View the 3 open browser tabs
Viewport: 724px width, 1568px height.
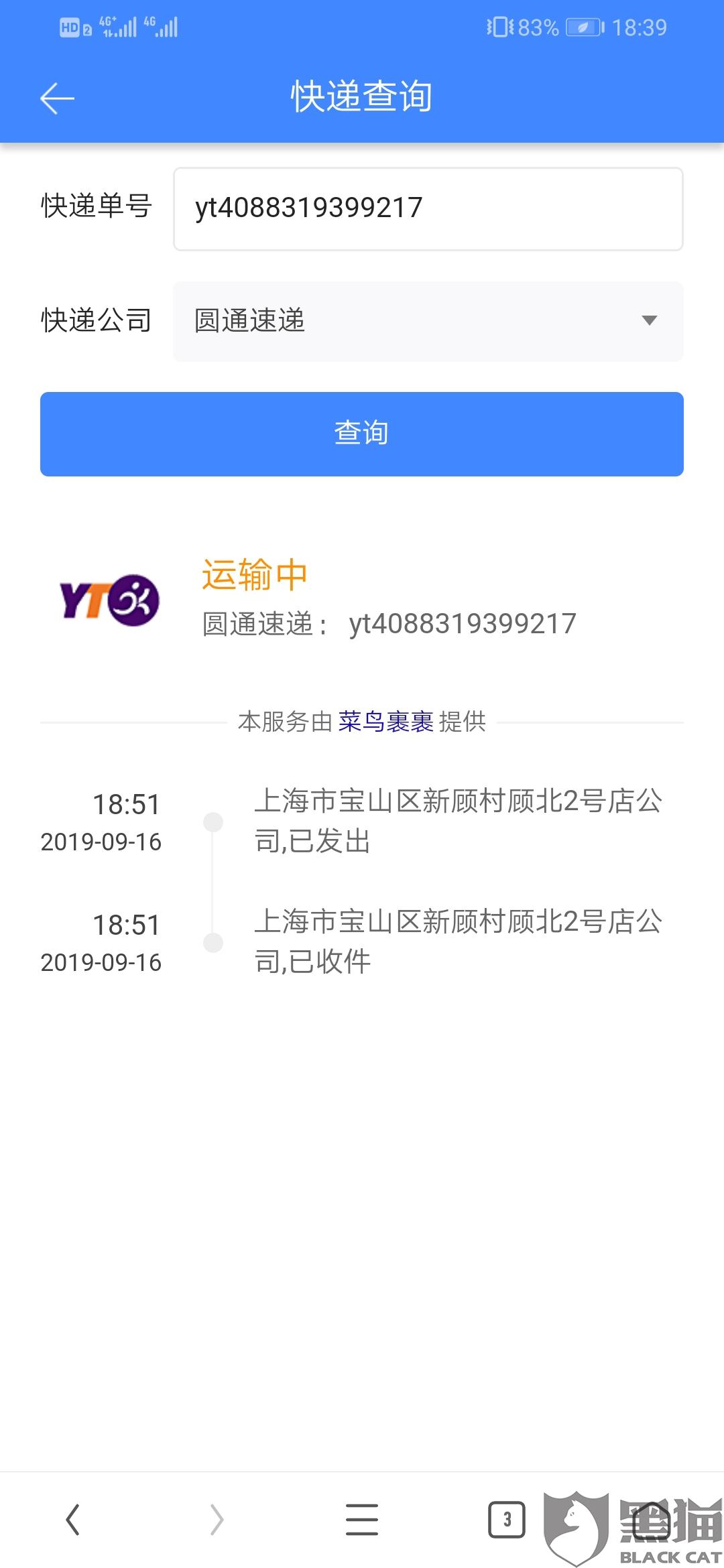[x=506, y=1519]
